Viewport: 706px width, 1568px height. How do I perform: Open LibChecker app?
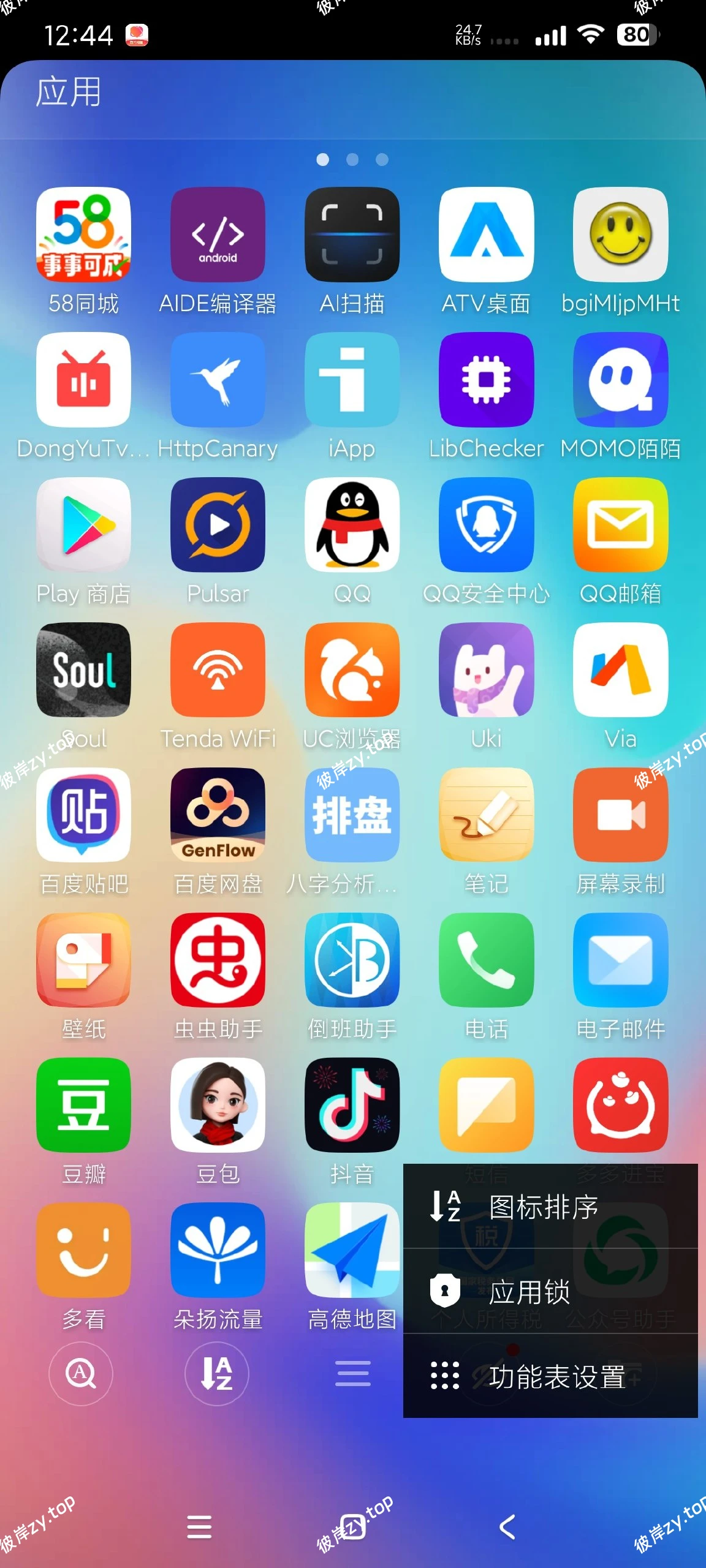pos(486,380)
